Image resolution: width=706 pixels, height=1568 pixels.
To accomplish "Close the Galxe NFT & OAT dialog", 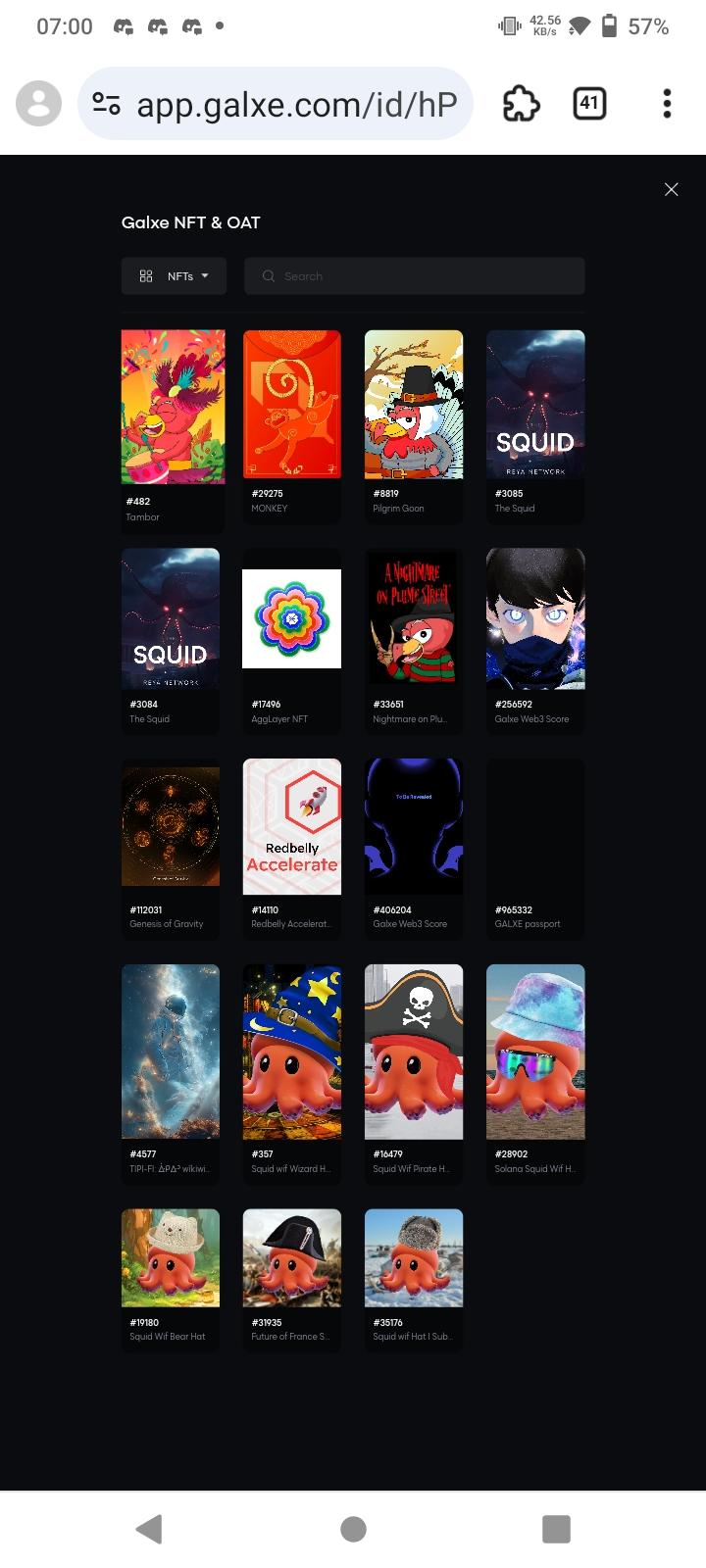I will tap(671, 189).
